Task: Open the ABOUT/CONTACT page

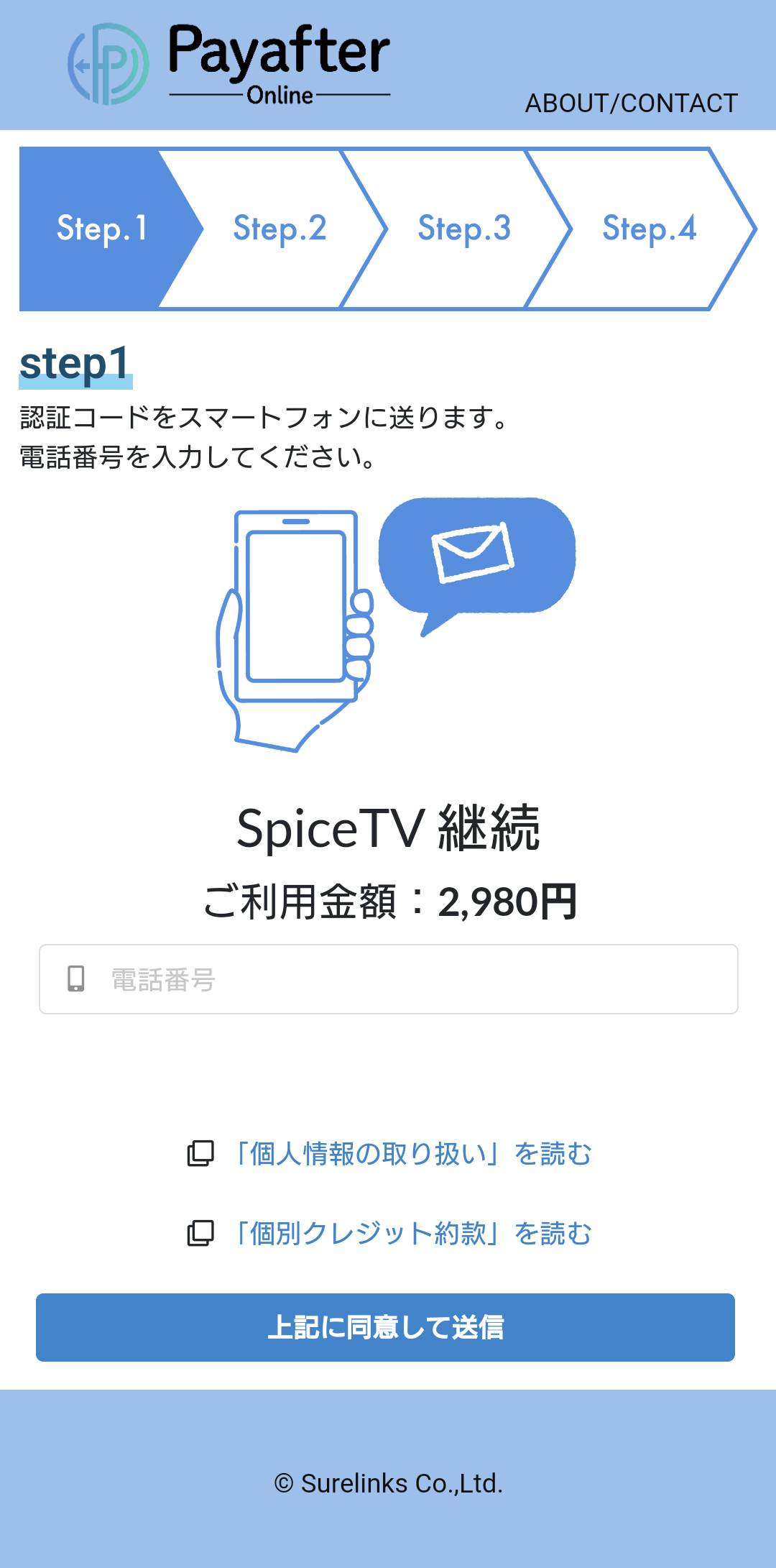Action: coord(630,103)
